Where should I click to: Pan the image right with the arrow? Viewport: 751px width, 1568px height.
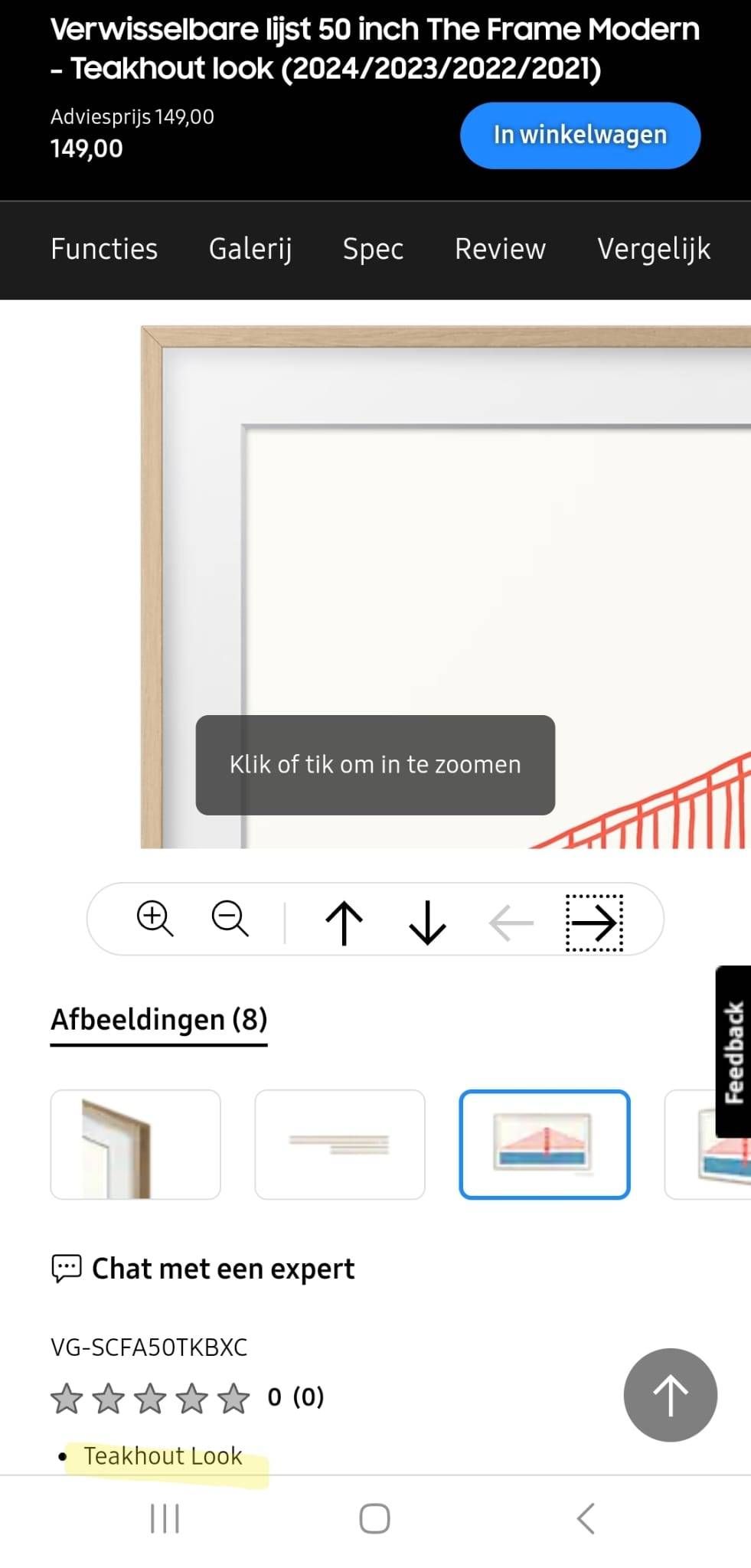[594, 923]
